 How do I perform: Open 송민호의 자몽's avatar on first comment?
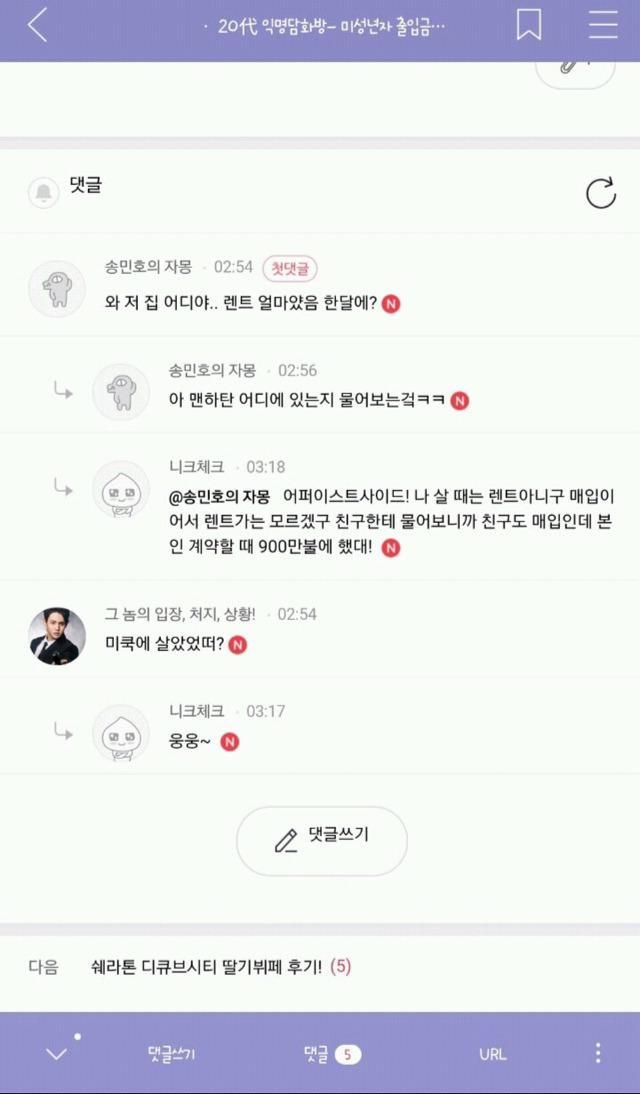[56, 289]
